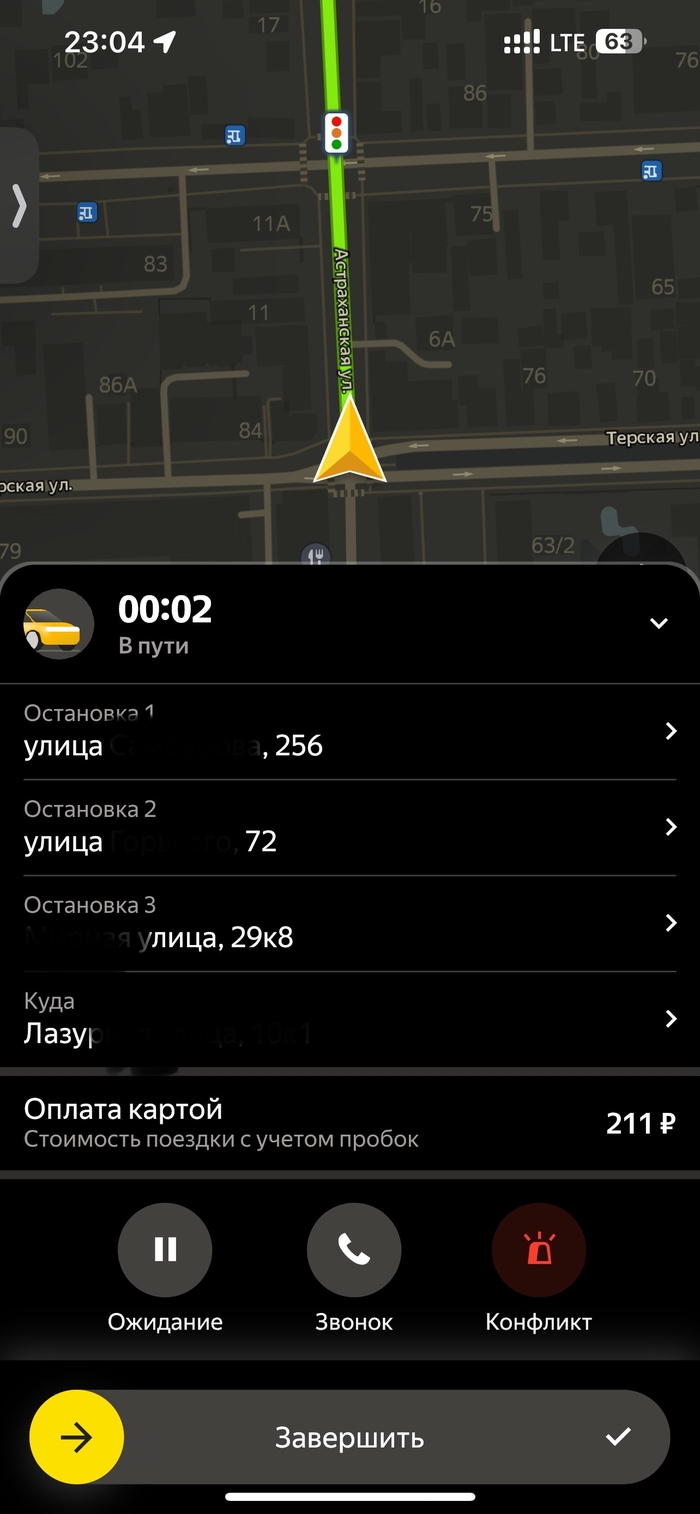Open the Куда destination row
This screenshot has height=1514, width=700.
coord(350,1020)
